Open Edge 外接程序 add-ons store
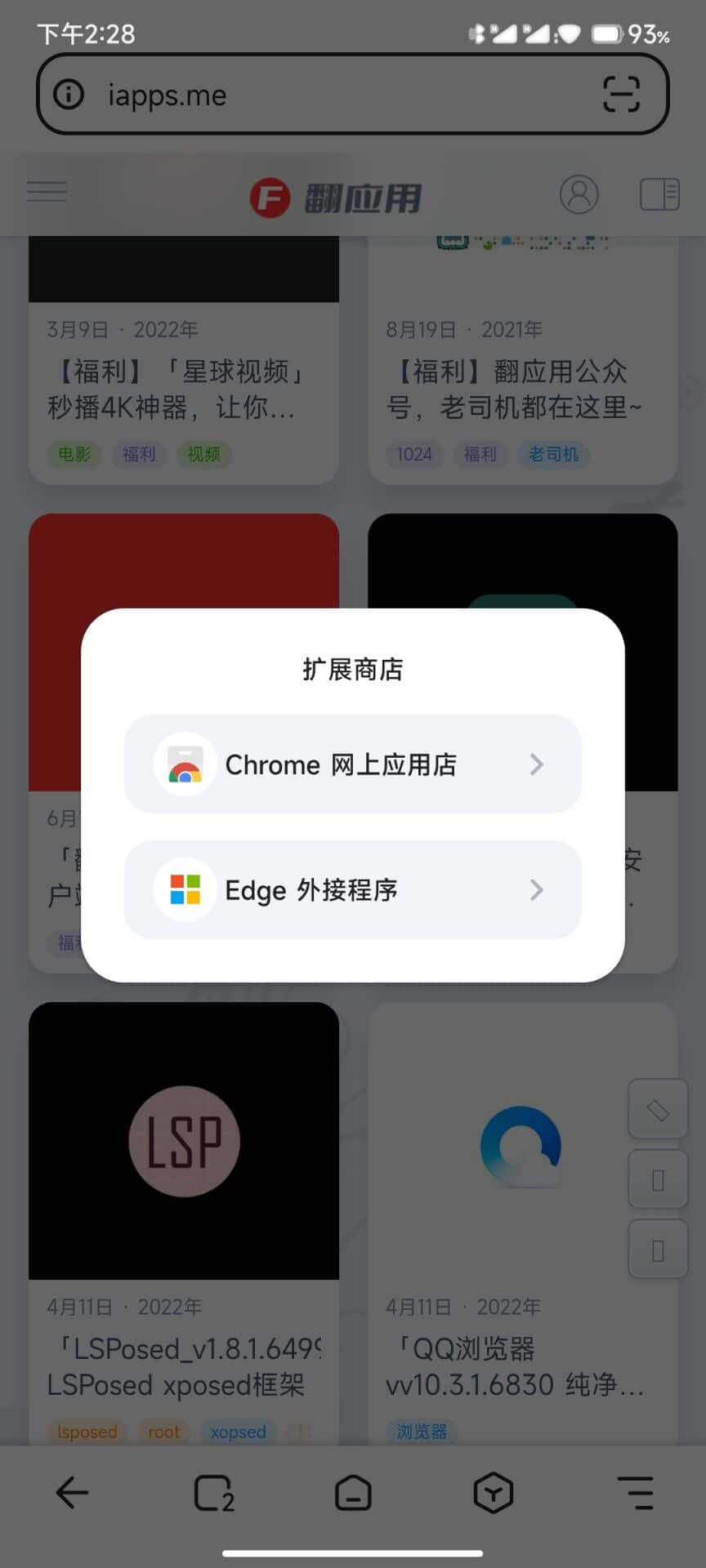The image size is (706, 1568). pyautogui.click(x=352, y=889)
